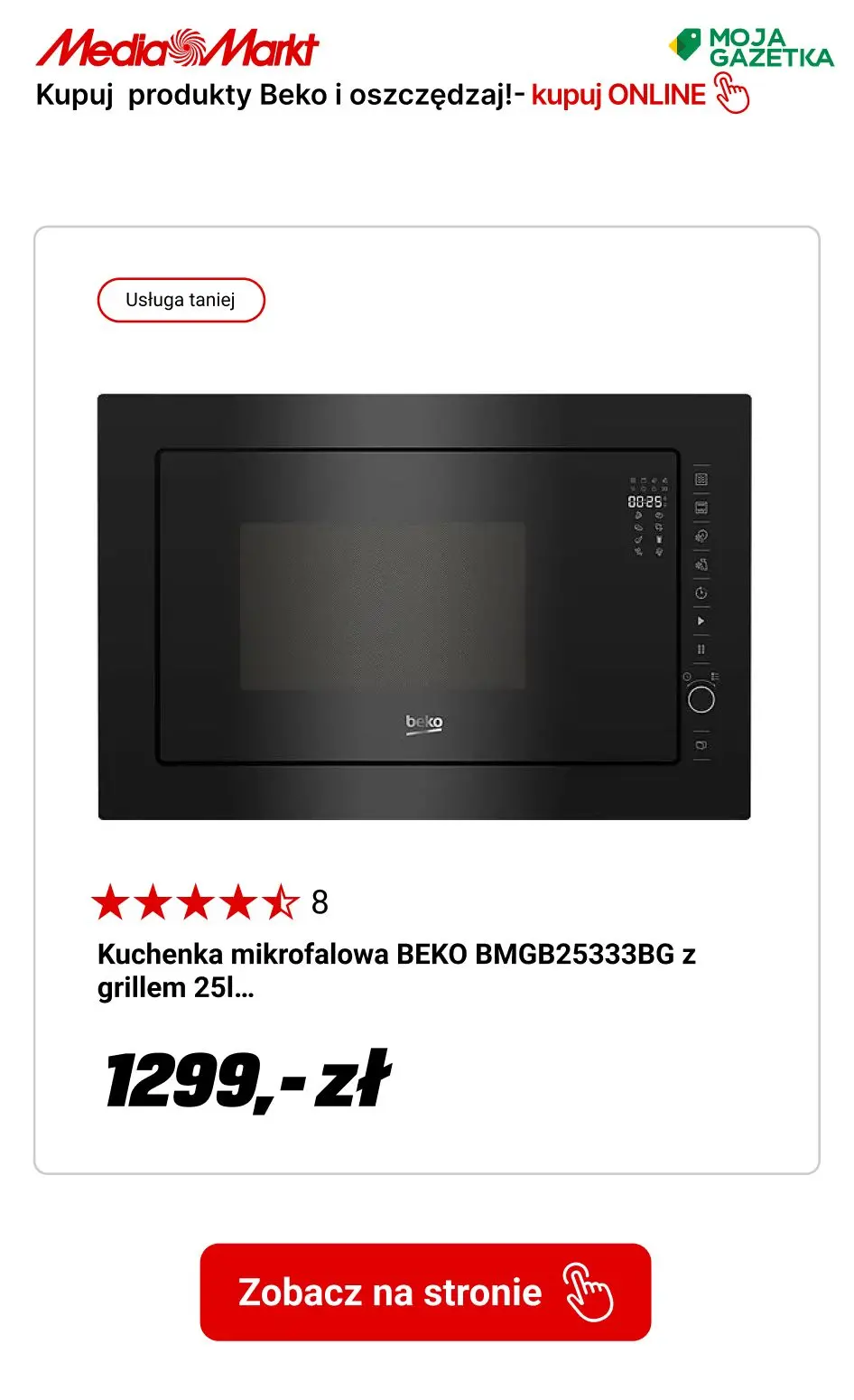Screen dimensions: 854x1400
Task: Click the MediaMarkt swirl logo
Action: (185, 49)
